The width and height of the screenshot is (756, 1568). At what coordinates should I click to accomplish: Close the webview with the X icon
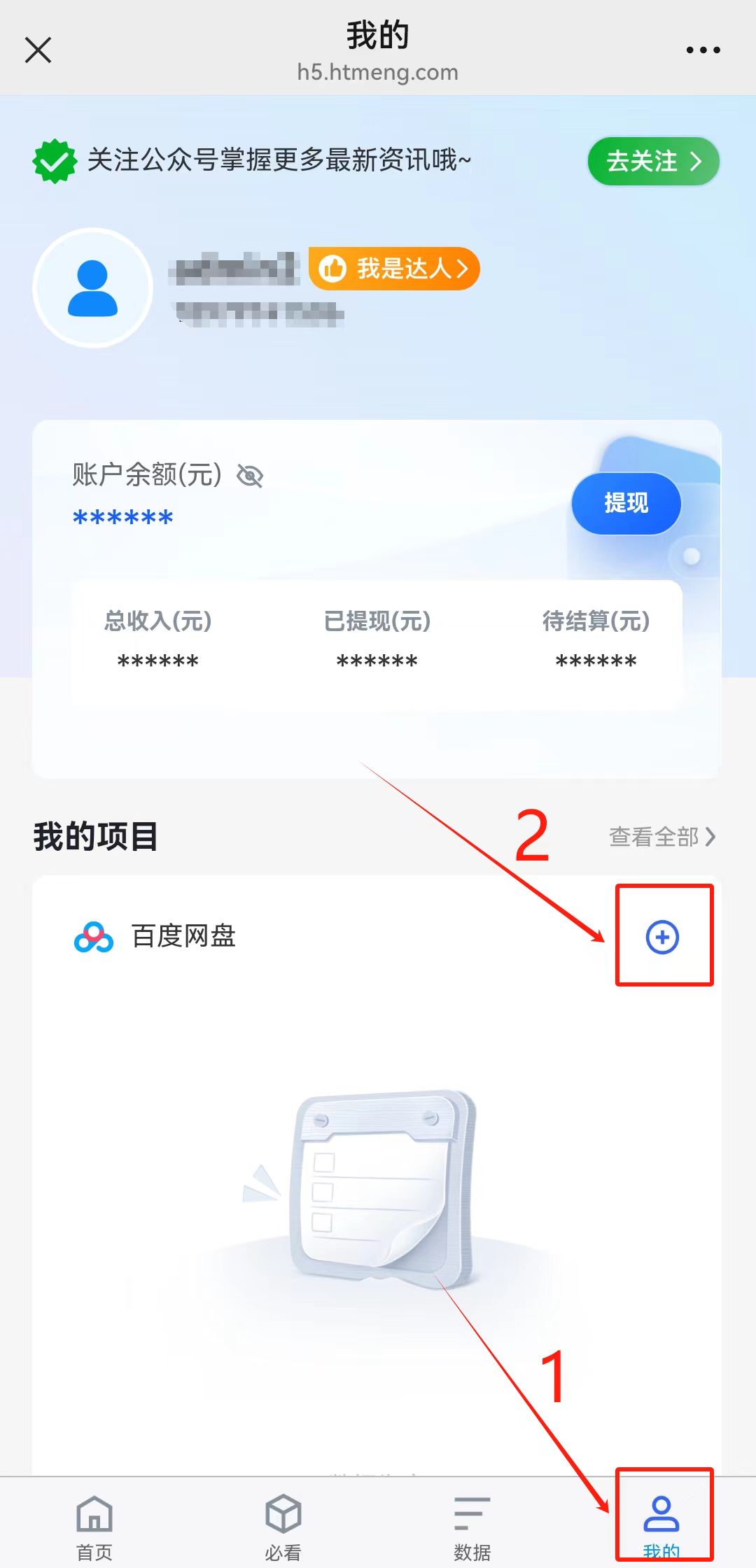pos(38,50)
